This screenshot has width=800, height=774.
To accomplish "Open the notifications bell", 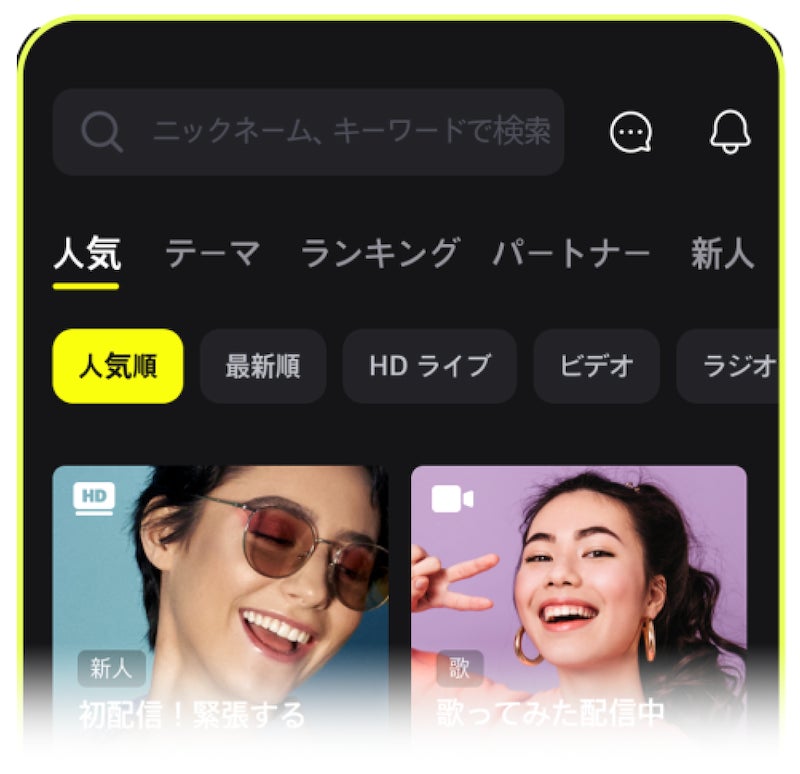I will (x=730, y=132).
